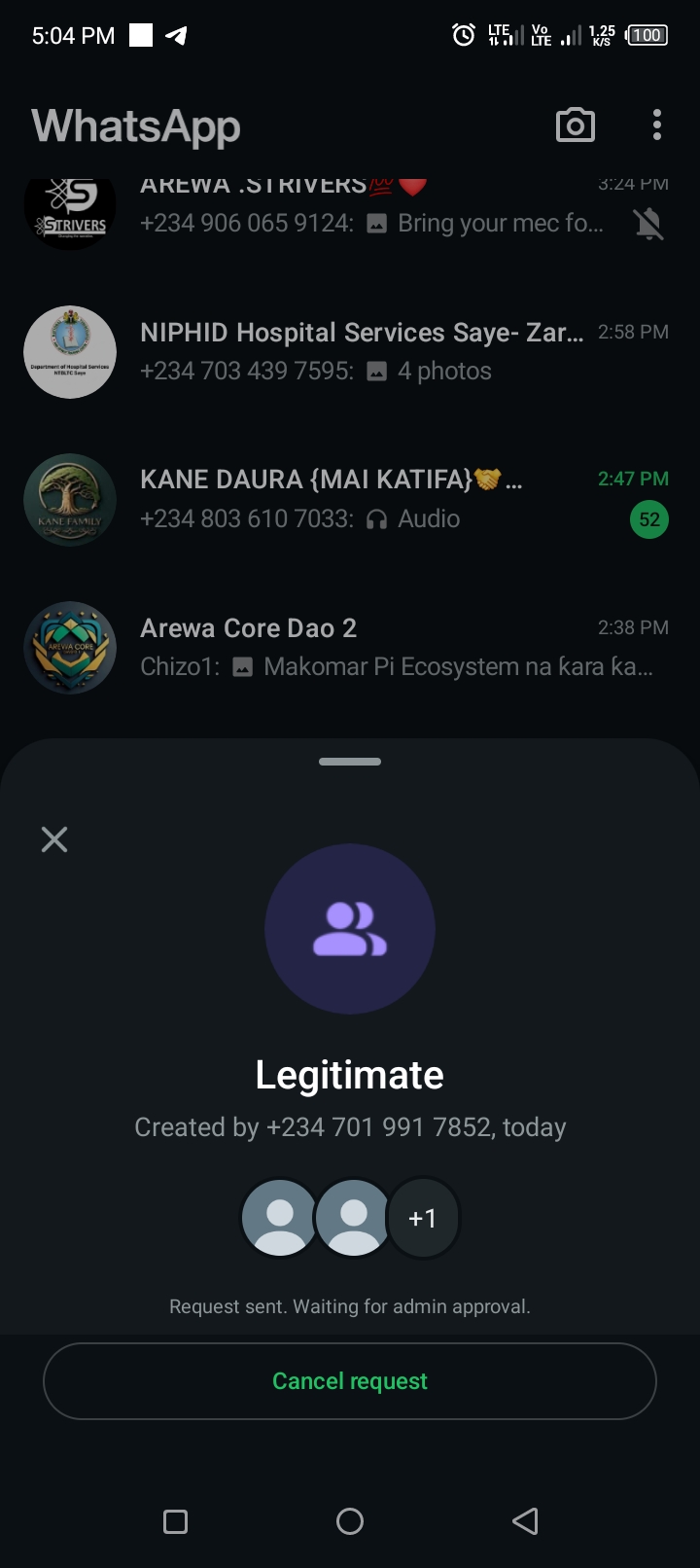Go back using system navigation

click(x=525, y=1521)
